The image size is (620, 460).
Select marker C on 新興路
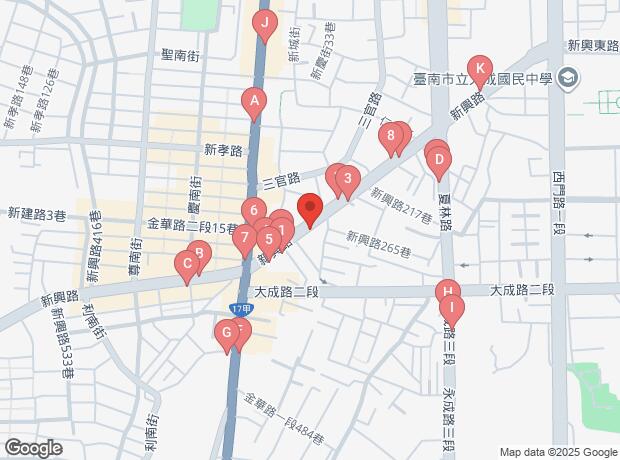coord(187,265)
